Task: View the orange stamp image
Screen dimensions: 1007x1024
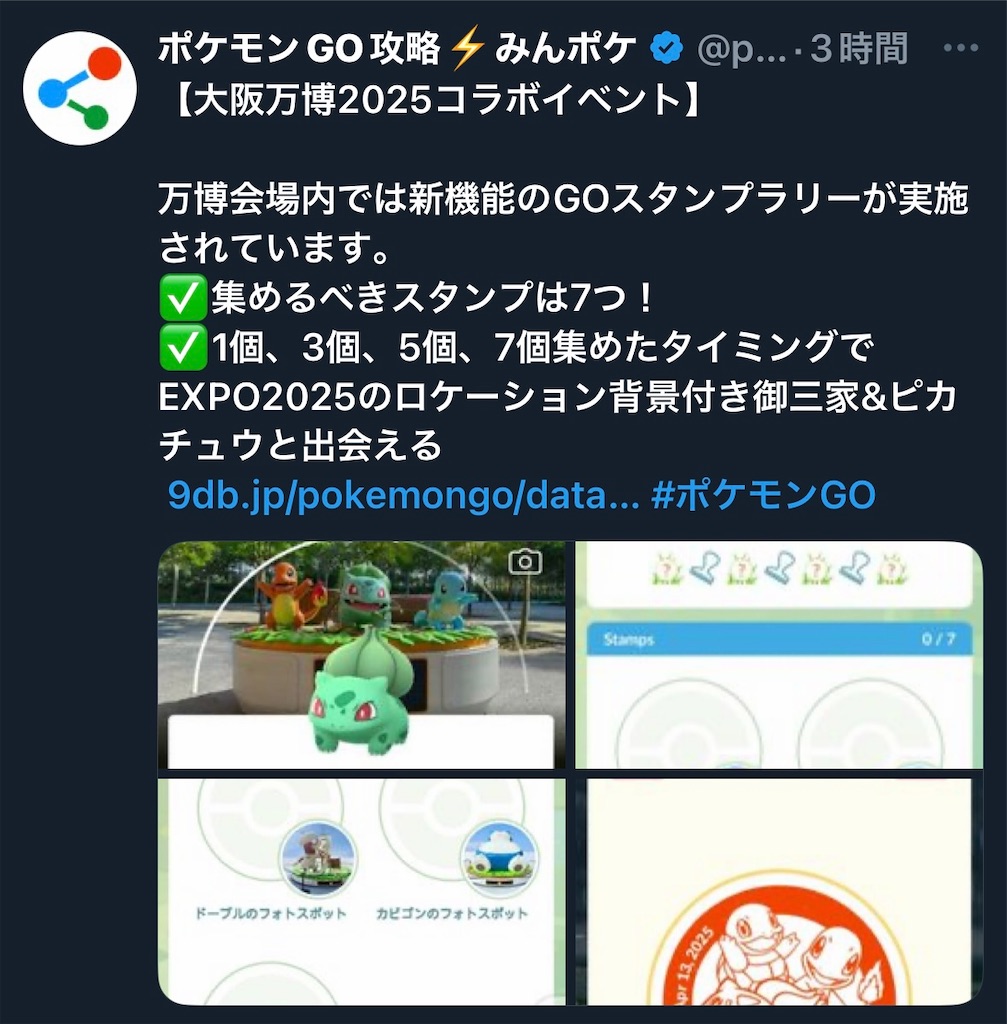Action: (x=778, y=891)
